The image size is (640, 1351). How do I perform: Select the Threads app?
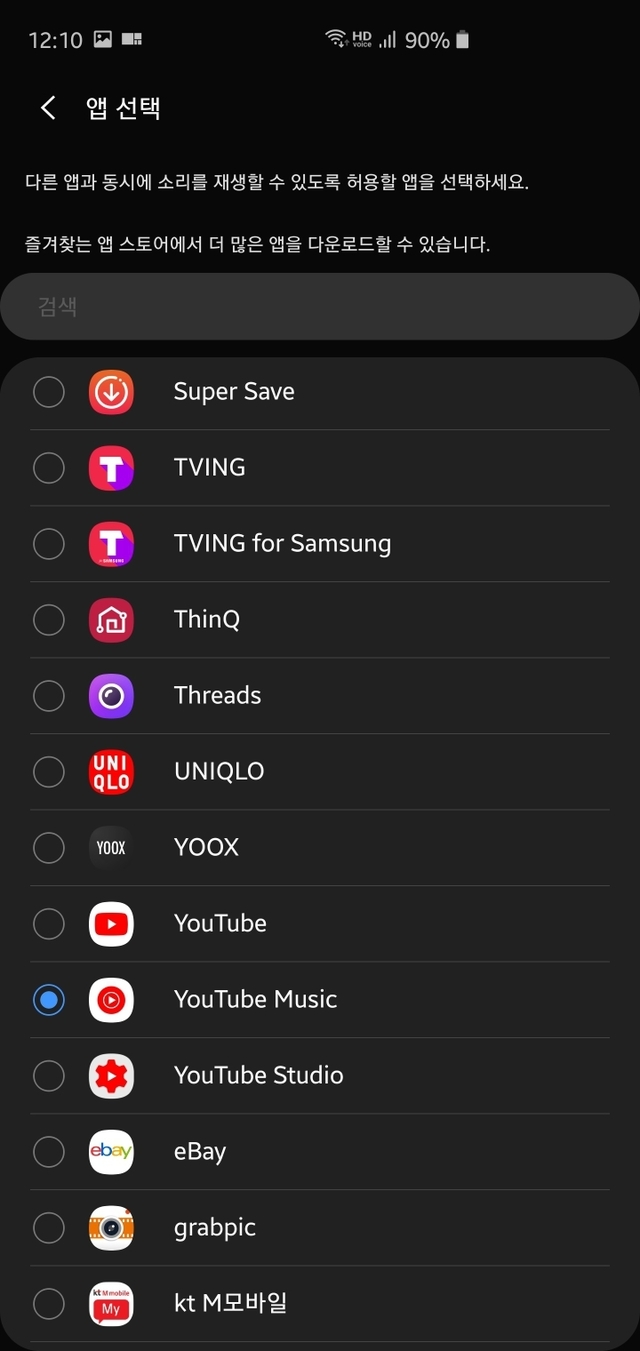[x=49, y=696]
